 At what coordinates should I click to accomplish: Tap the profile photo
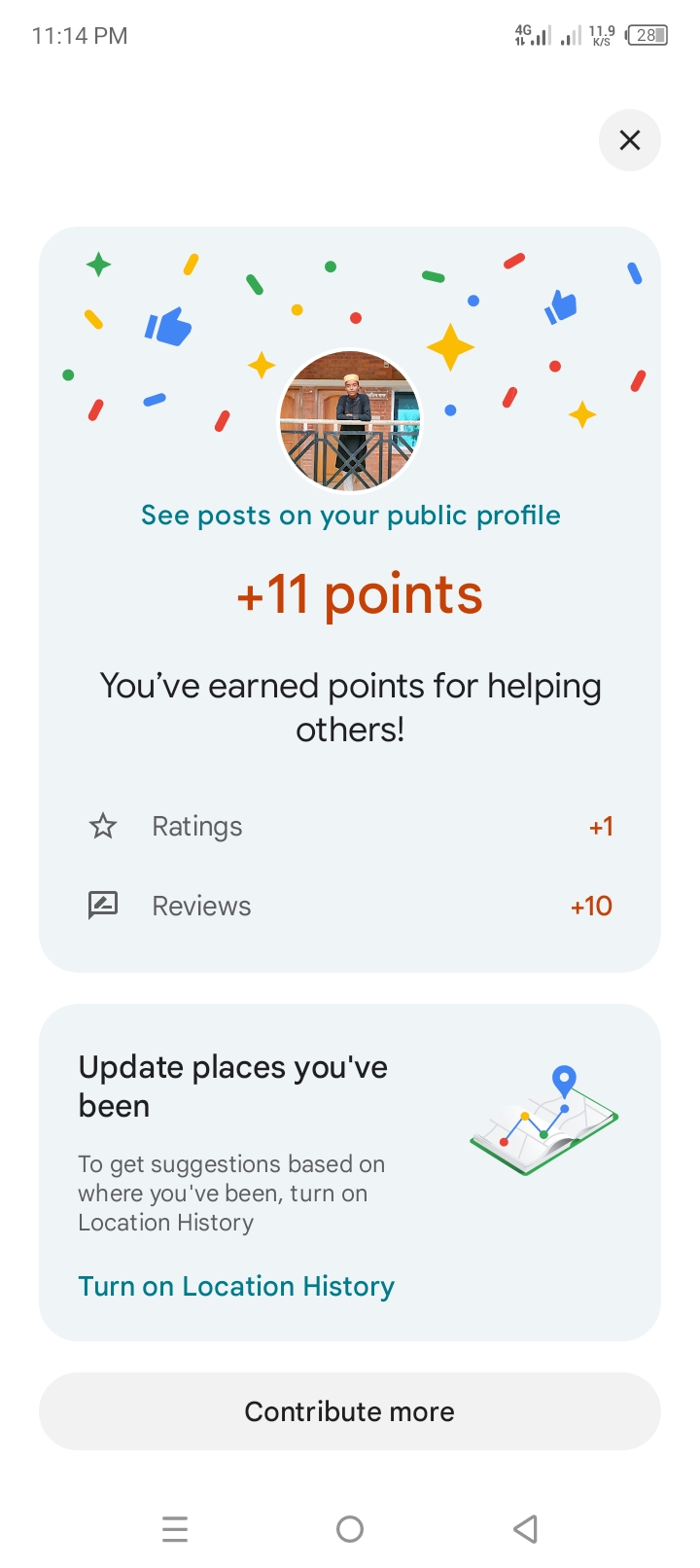pos(350,421)
